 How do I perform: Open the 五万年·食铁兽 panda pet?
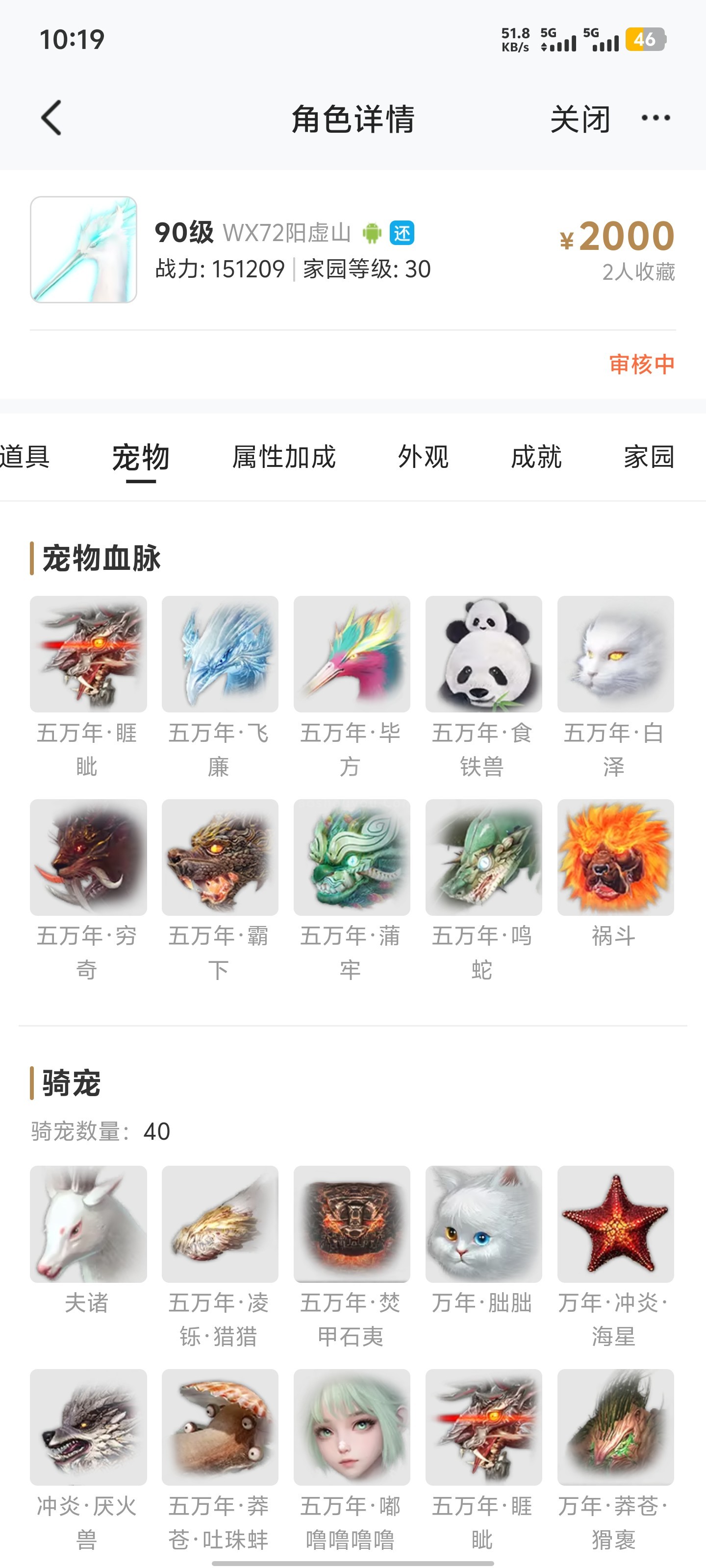pyautogui.click(x=484, y=654)
